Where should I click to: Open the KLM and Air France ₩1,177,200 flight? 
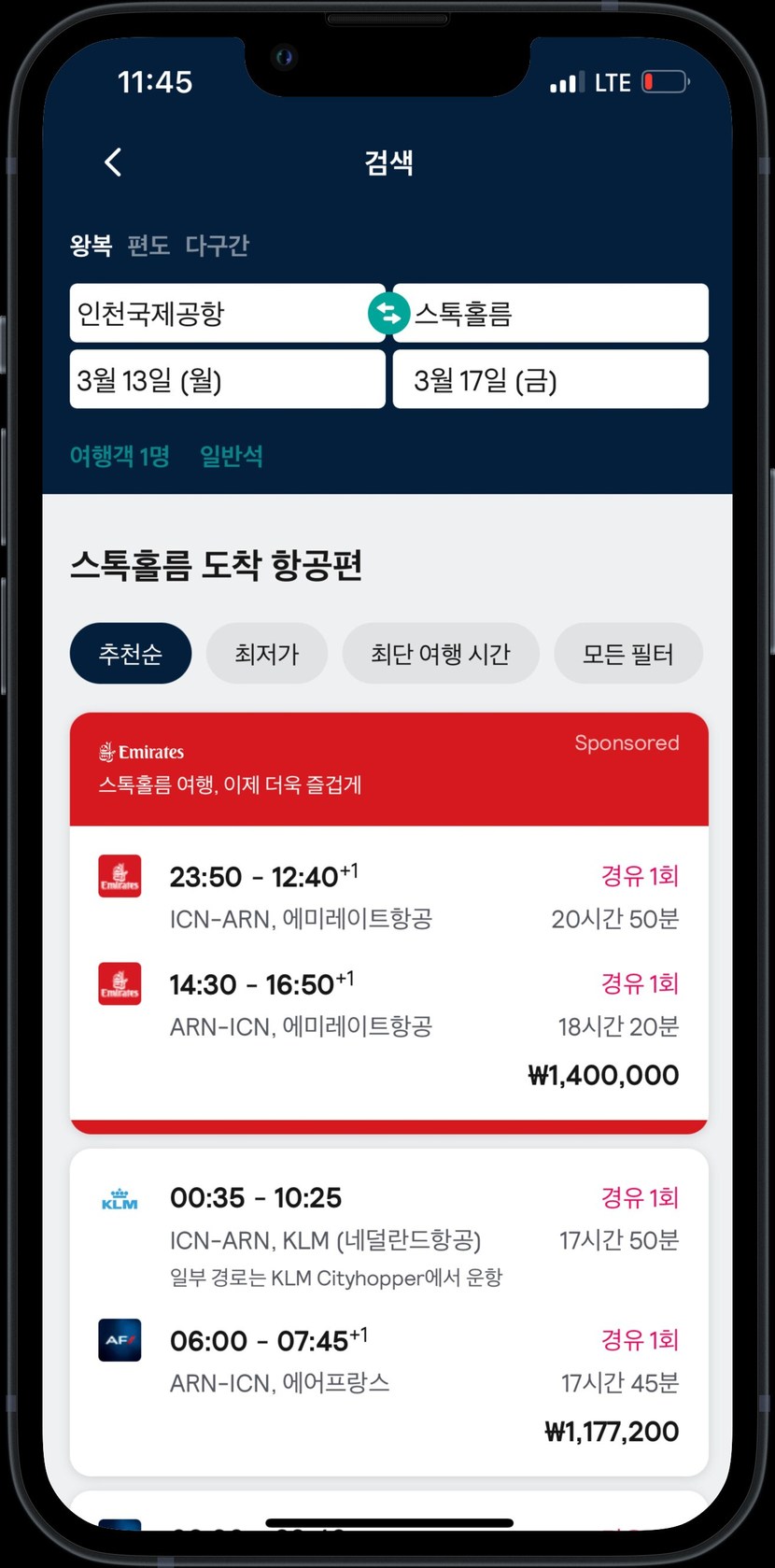388,1312
